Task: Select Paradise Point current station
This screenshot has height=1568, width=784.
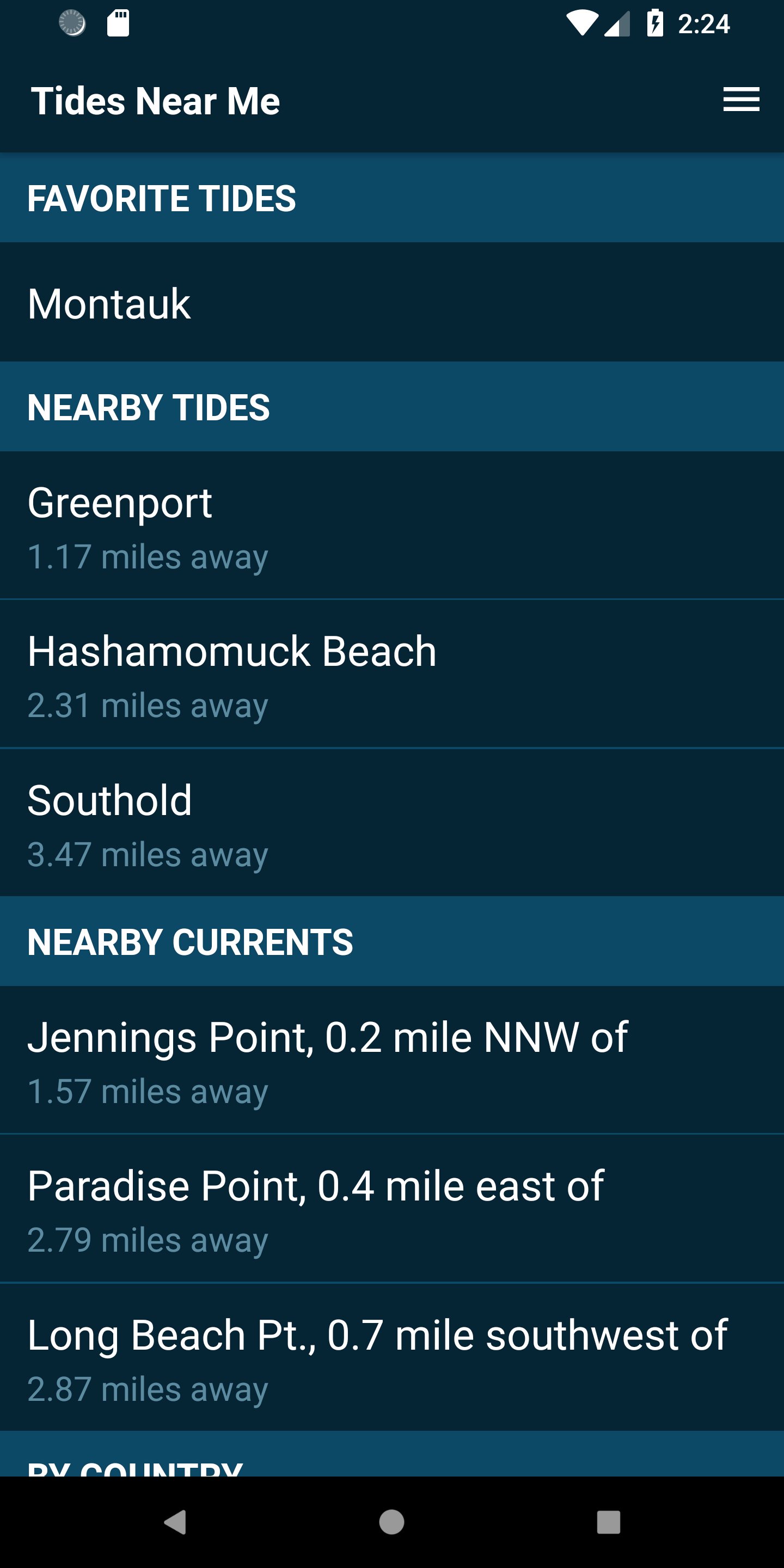Action: point(392,1209)
